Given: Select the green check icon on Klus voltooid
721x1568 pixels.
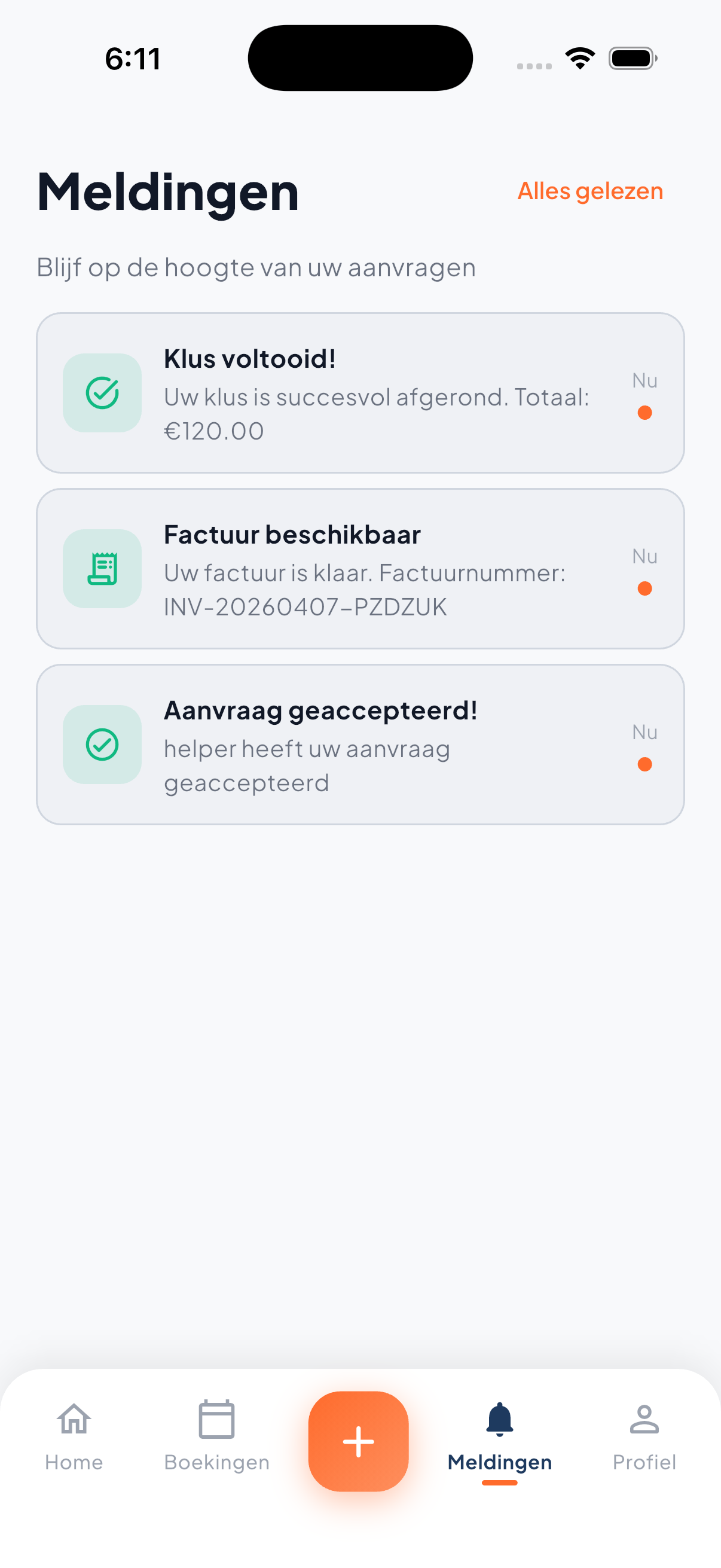Looking at the screenshot, I should (102, 392).
